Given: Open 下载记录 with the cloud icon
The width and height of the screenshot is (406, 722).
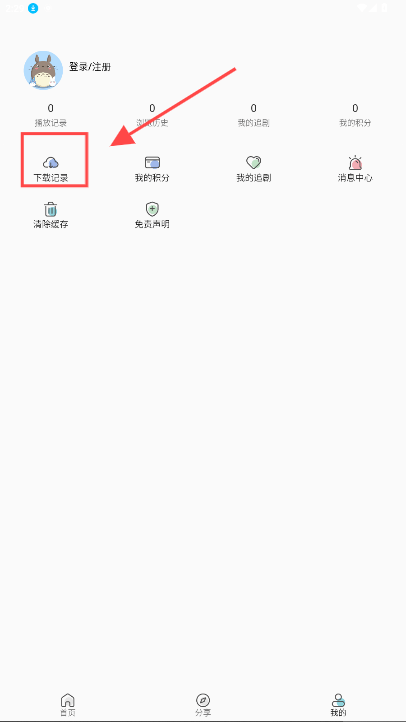Looking at the screenshot, I should coord(51,169).
